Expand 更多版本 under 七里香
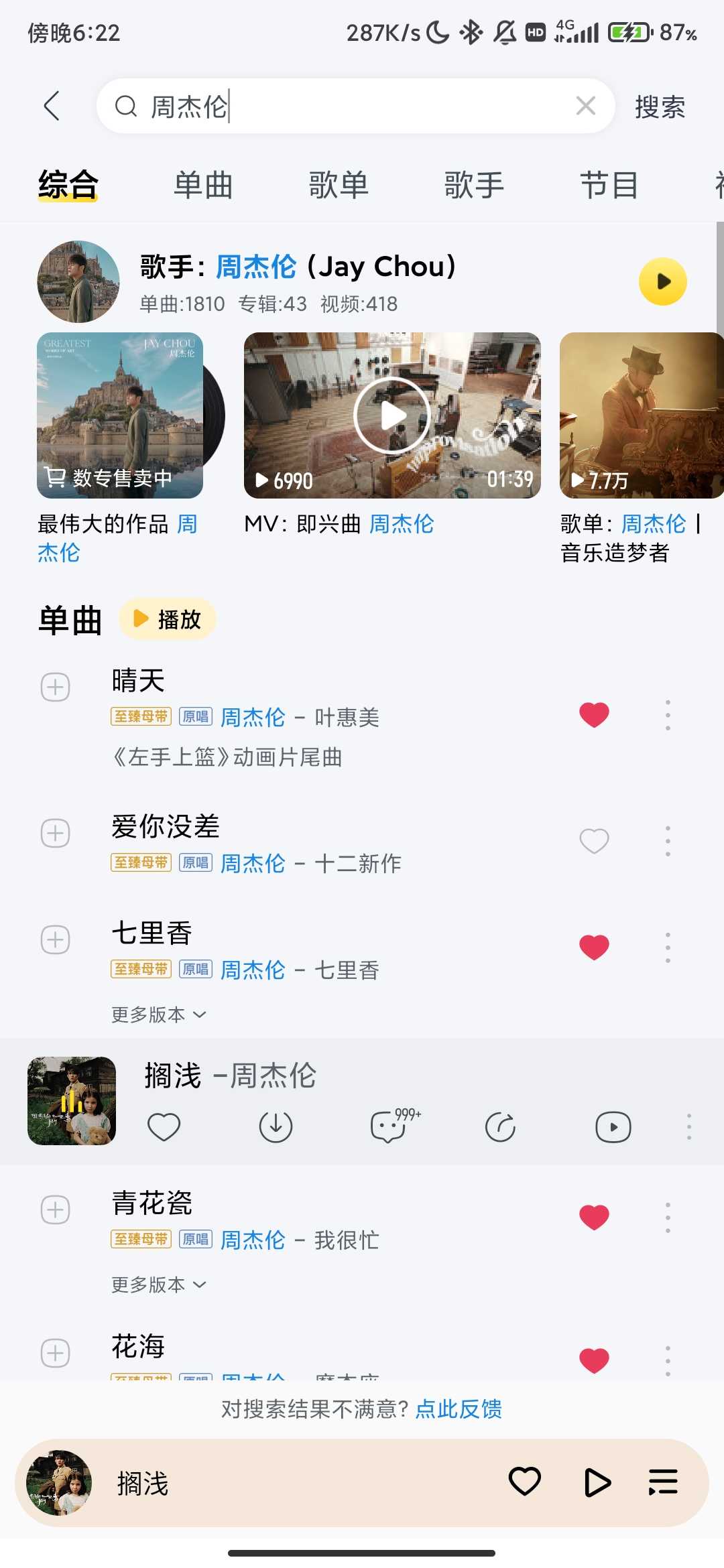The width and height of the screenshot is (724, 1568). click(x=158, y=1015)
